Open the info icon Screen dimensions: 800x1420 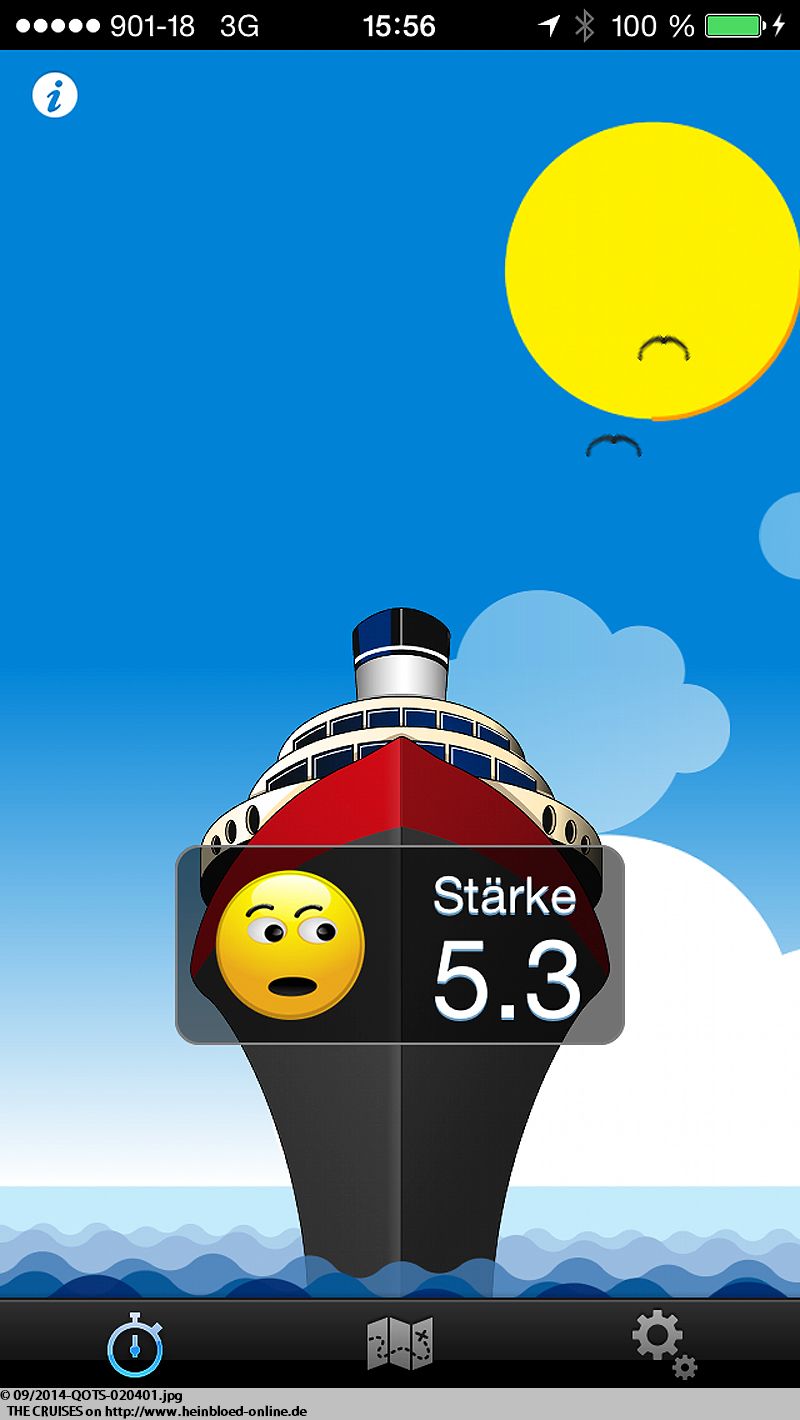click(x=55, y=95)
